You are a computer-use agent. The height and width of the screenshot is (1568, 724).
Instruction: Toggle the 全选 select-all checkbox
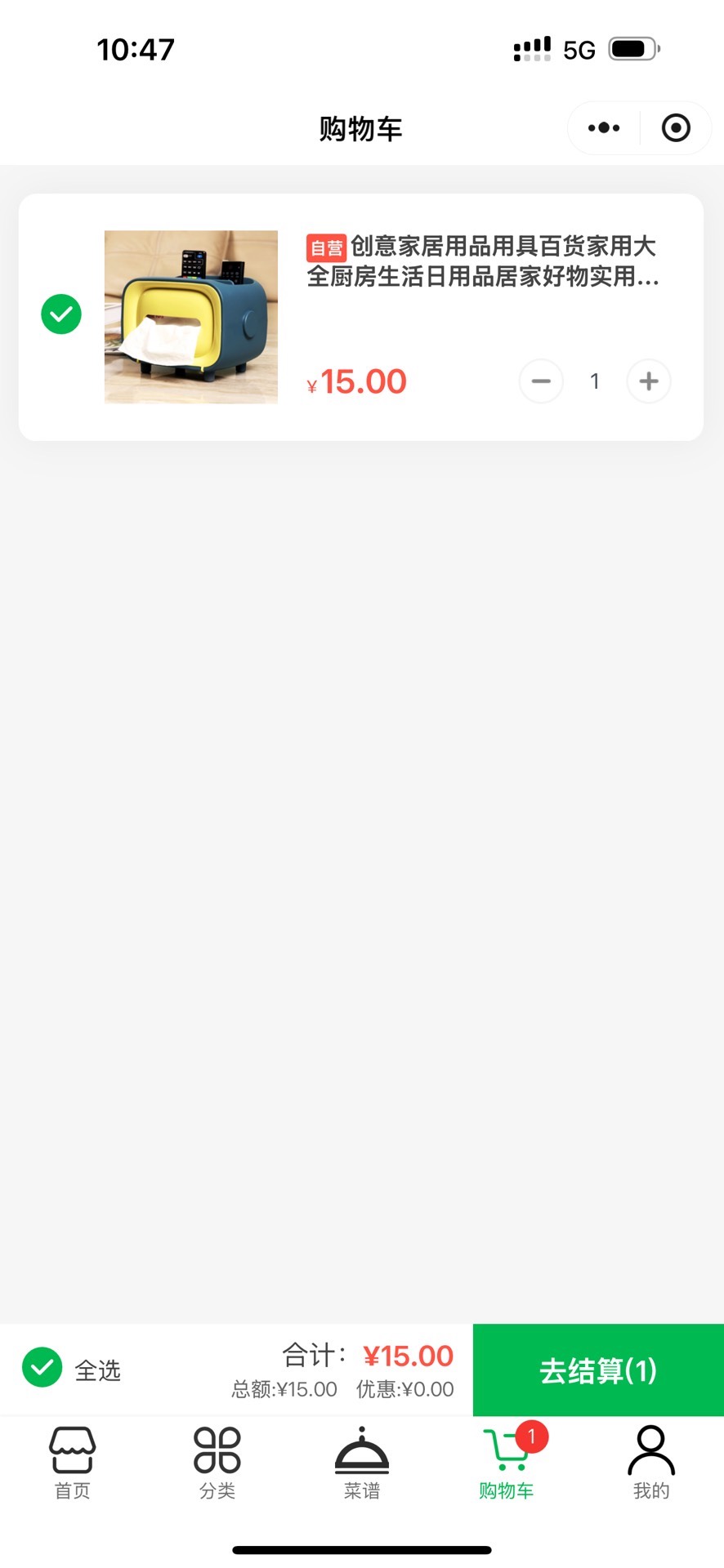pos(42,1367)
